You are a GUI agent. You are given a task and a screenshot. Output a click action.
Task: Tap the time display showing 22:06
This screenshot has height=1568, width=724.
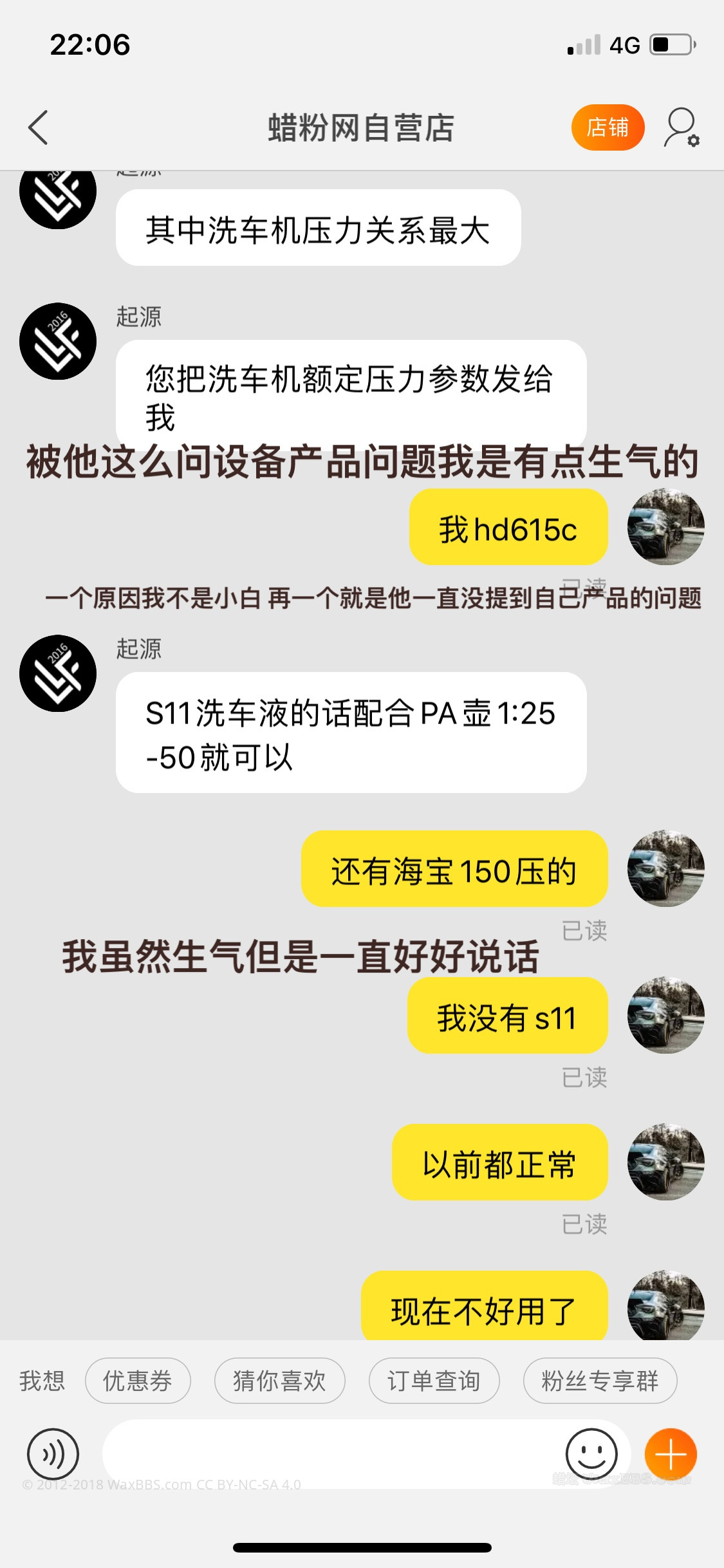click(x=90, y=45)
